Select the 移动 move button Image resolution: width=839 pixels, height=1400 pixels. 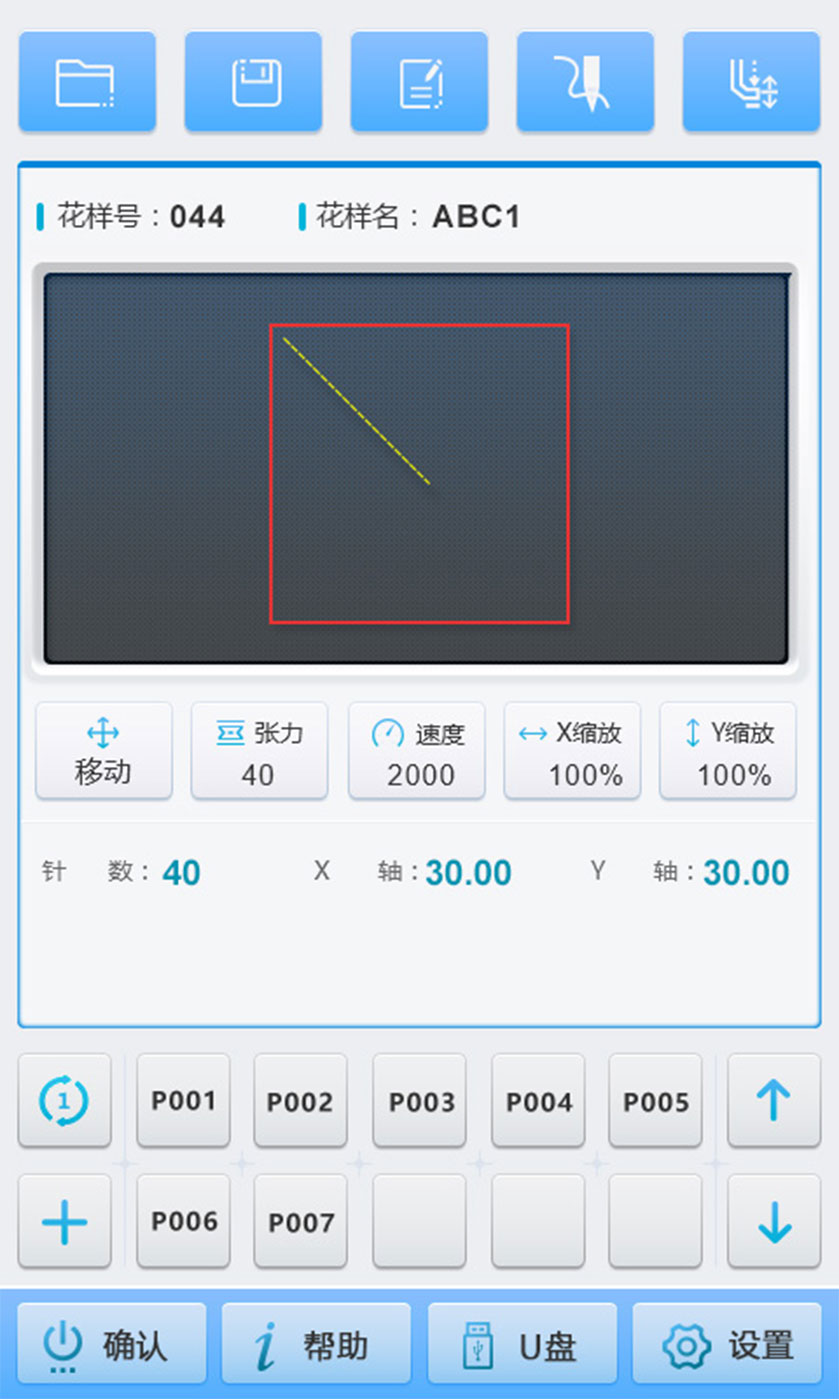(x=103, y=752)
